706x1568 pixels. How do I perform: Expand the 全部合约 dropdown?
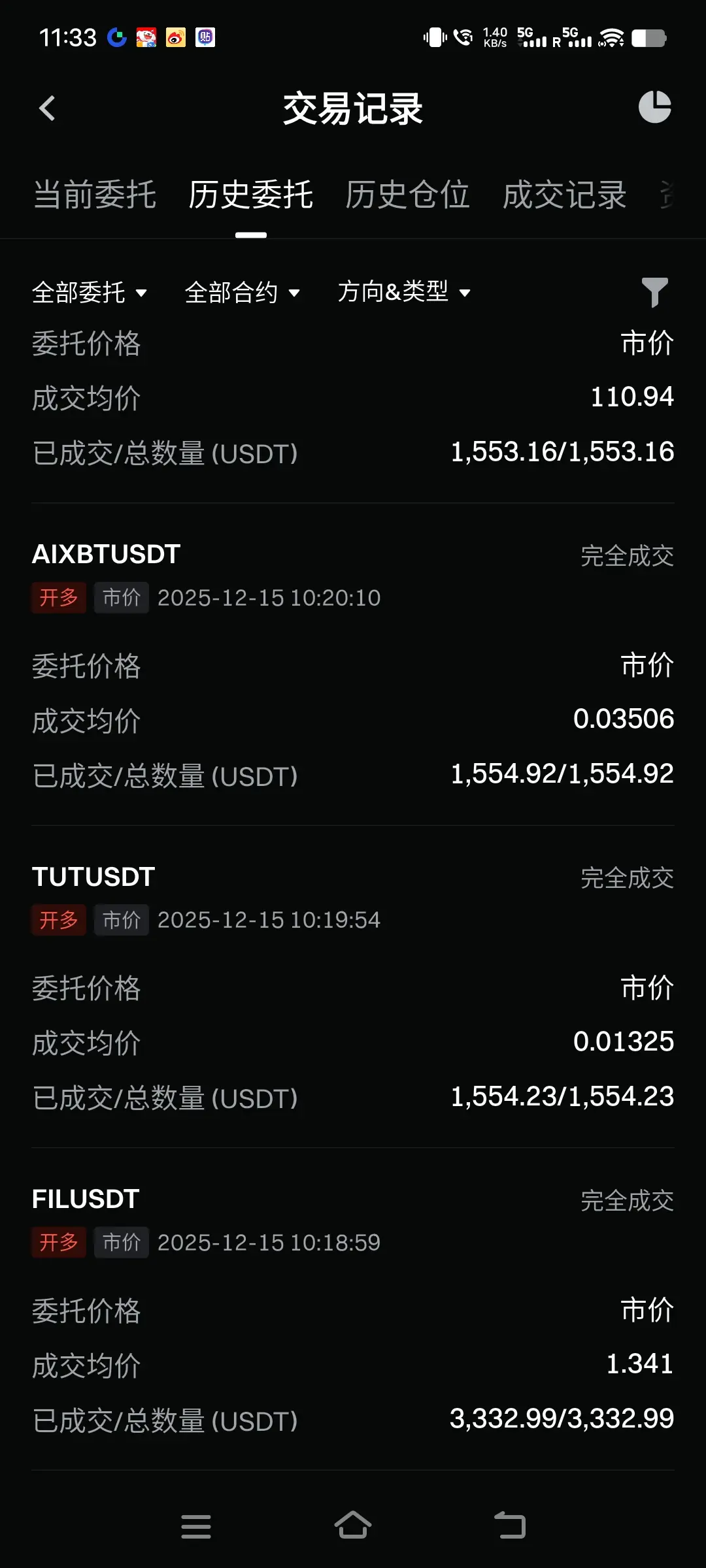pos(242,292)
